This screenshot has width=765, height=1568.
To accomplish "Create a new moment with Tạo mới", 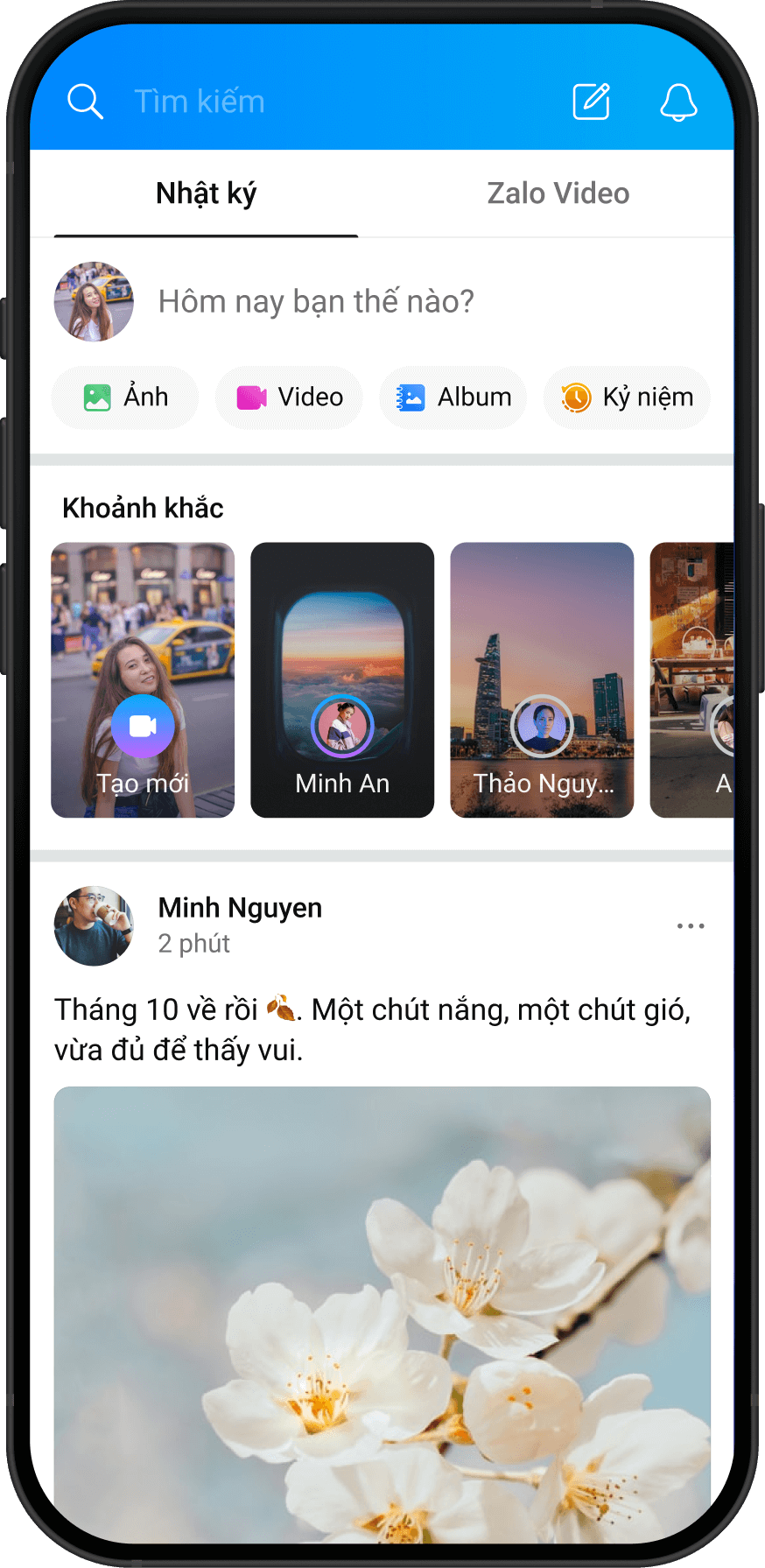I will pos(143,680).
